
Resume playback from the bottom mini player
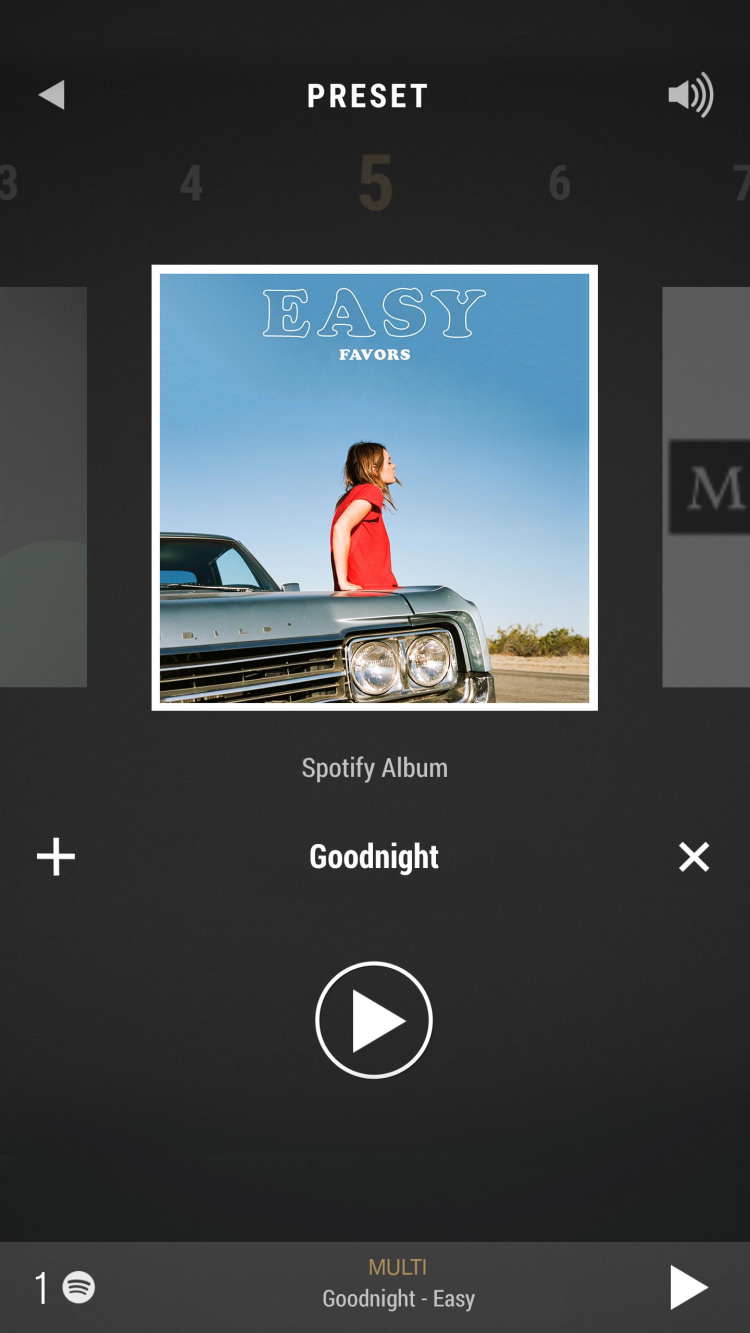pos(688,1287)
